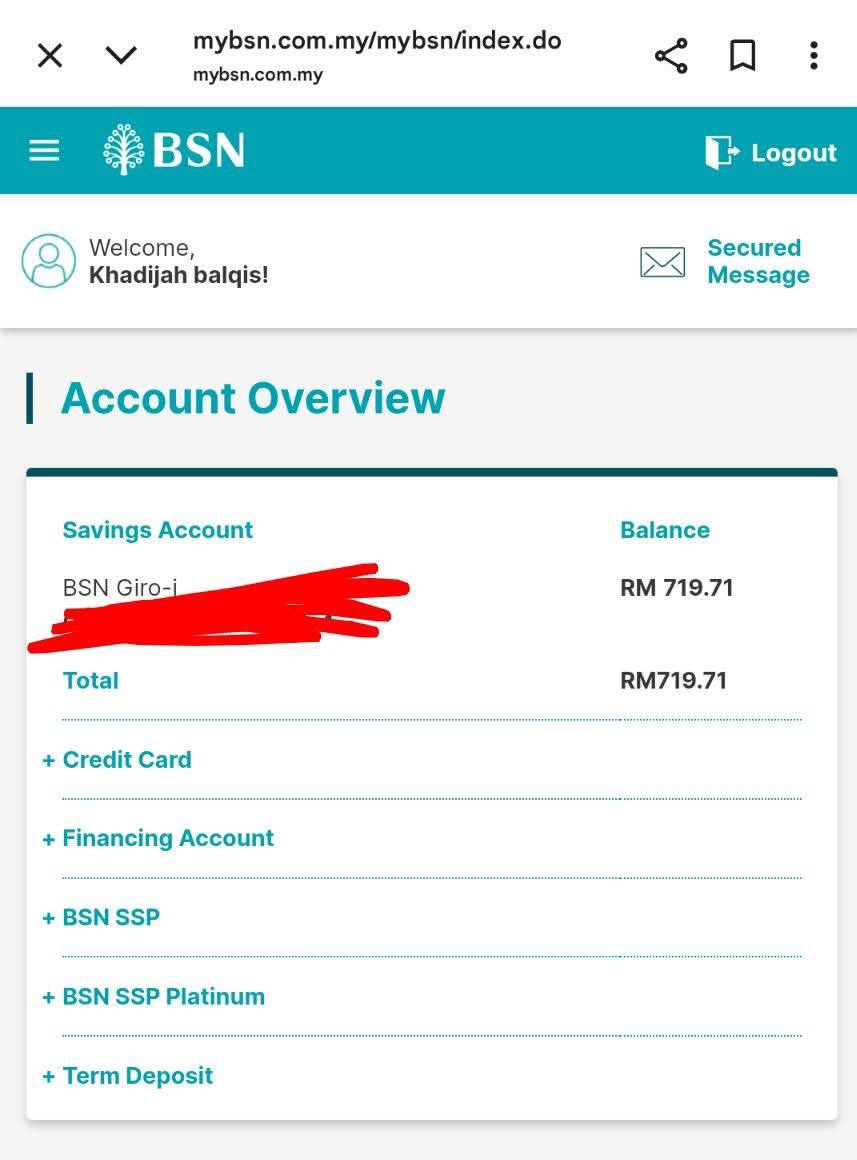Viewport: 857px width, 1160px height.
Task: Expand the BSN SSP Platinum section
Action: pyautogui.click(x=154, y=997)
